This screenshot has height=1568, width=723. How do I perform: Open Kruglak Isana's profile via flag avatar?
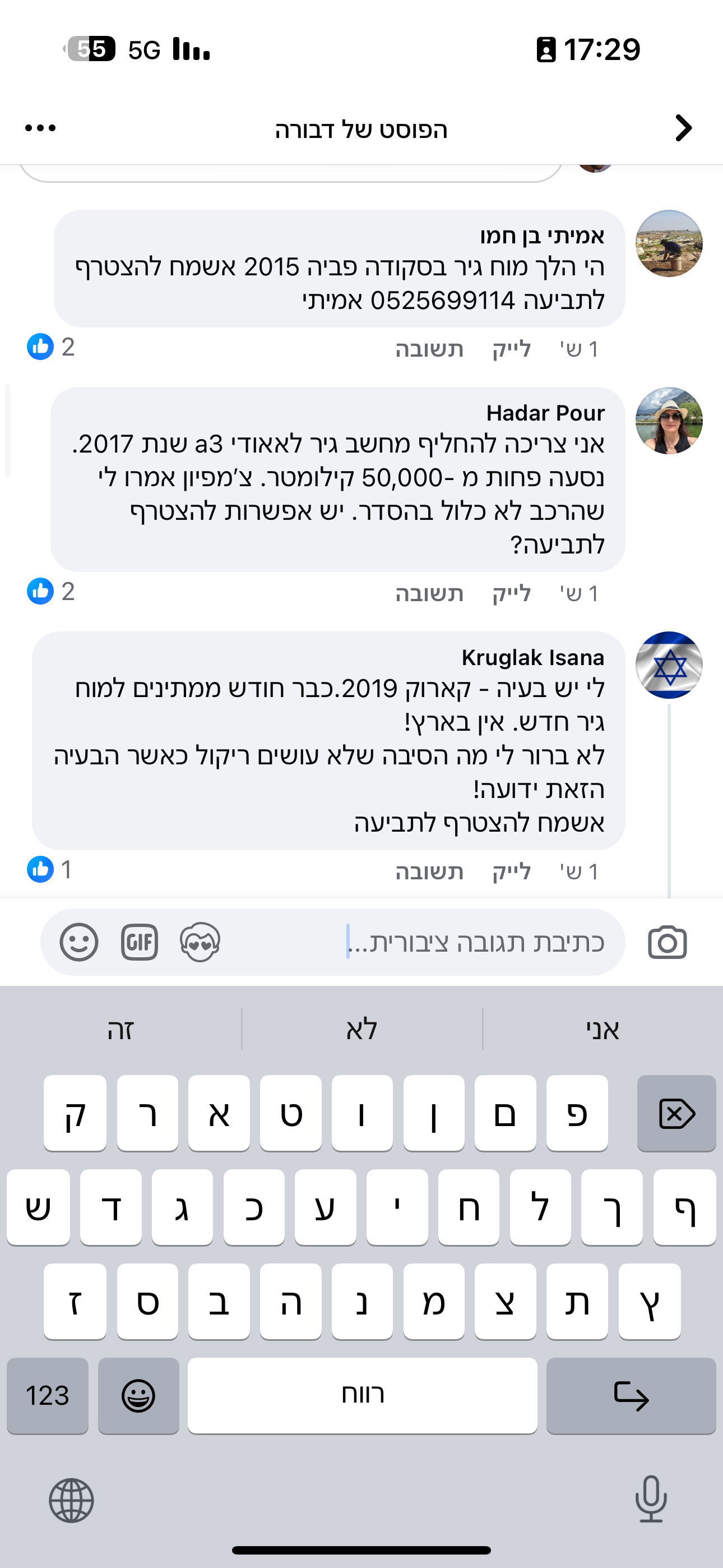click(x=669, y=665)
